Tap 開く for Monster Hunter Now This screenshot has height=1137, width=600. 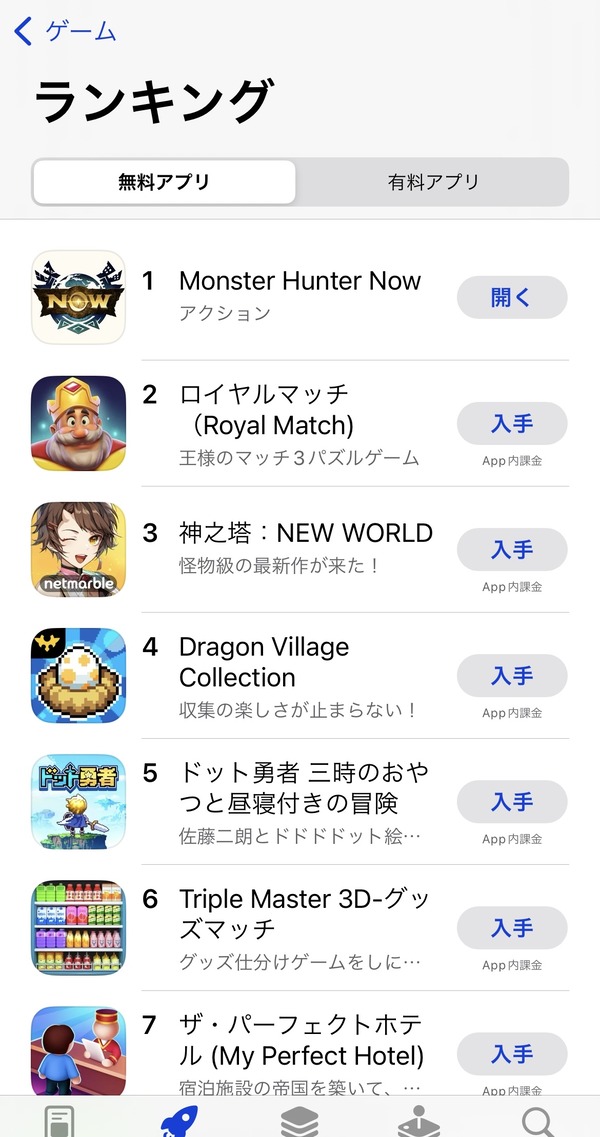tap(511, 297)
